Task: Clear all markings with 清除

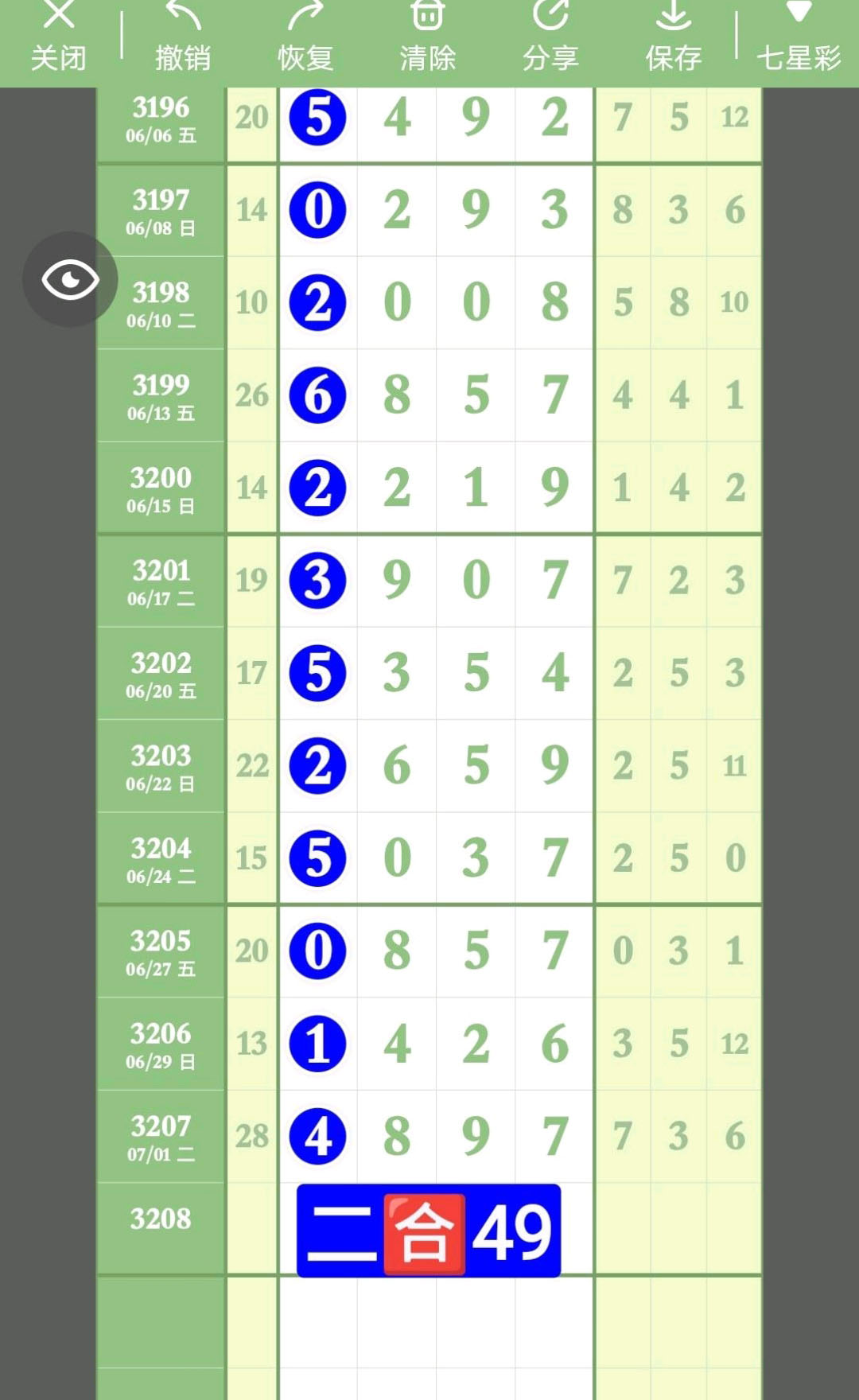Action: pyautogui.click(x=428, y=37)
